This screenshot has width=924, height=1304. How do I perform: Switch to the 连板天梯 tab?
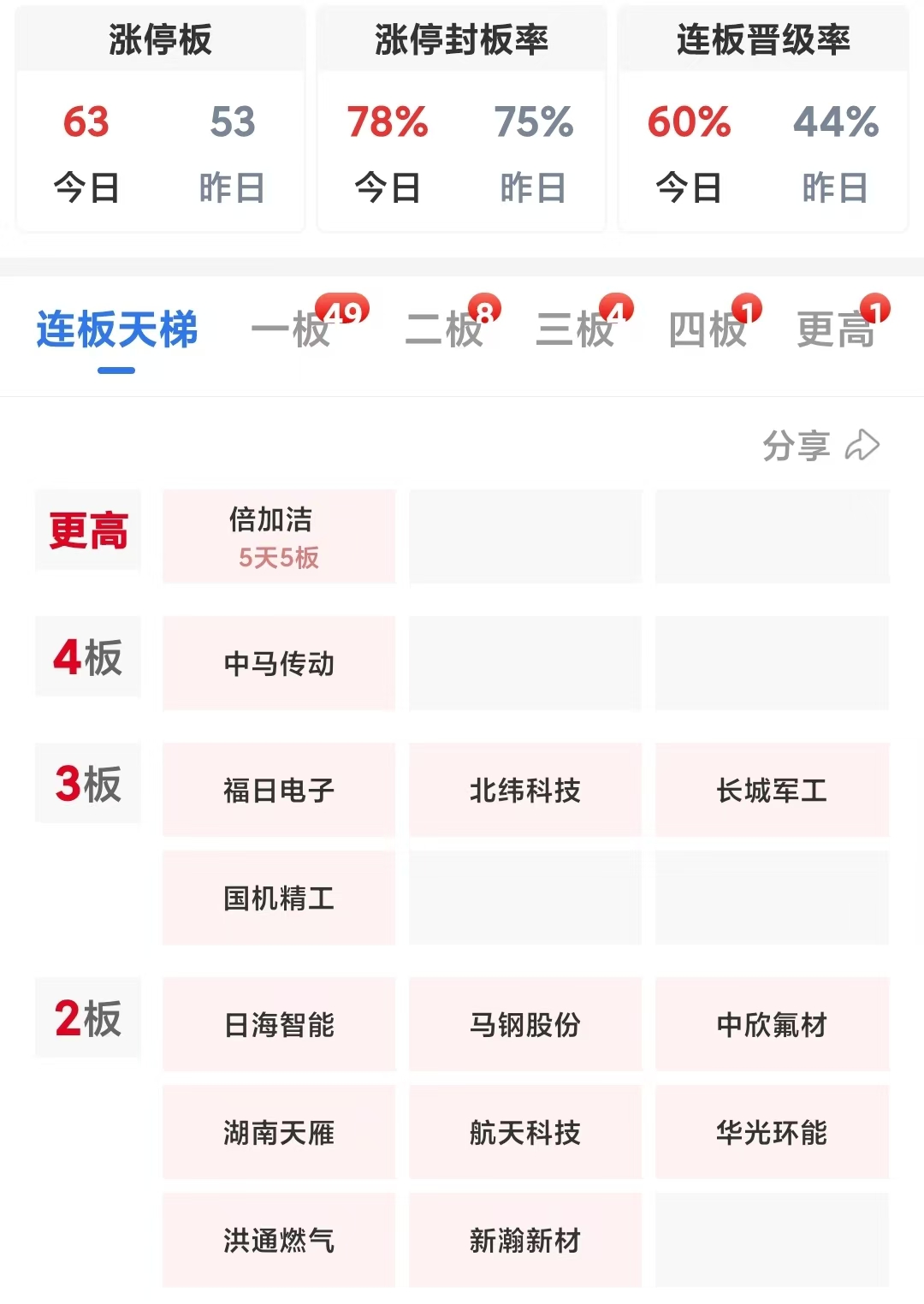pos(117,330)
